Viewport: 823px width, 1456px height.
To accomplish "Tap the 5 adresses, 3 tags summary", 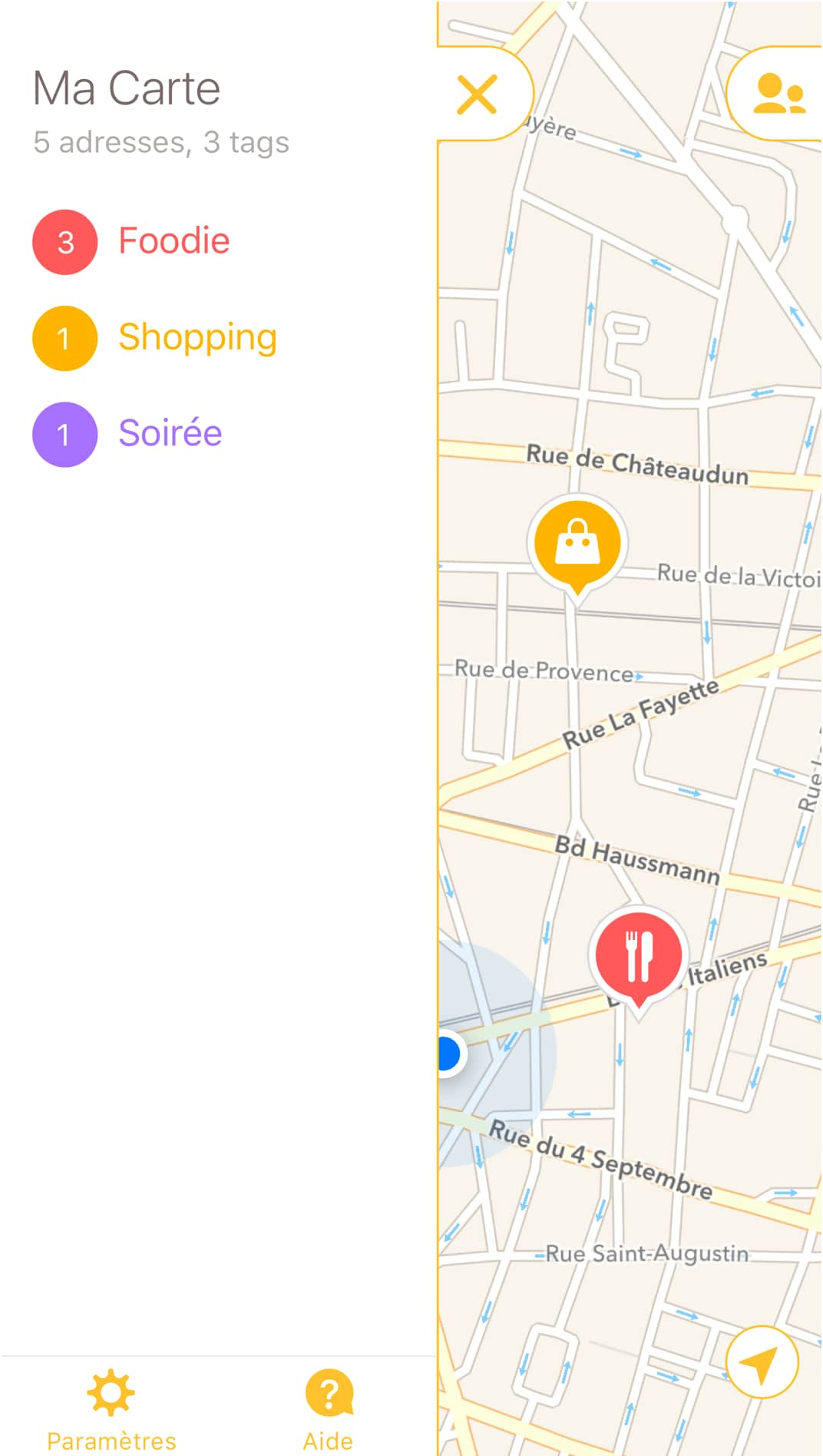I will pos(160,142).
